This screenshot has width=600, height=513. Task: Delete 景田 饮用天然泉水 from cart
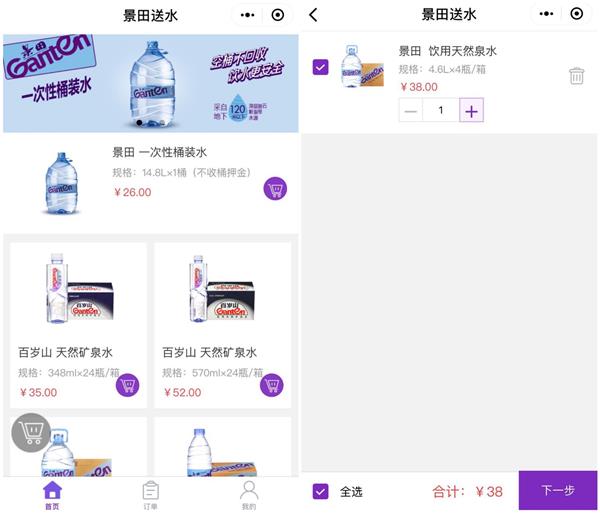coord(577,76)
